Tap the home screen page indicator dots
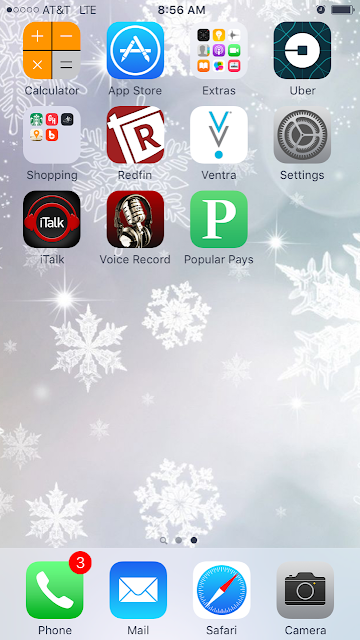This screenshot has width=360, height=640. pos(179,540)
